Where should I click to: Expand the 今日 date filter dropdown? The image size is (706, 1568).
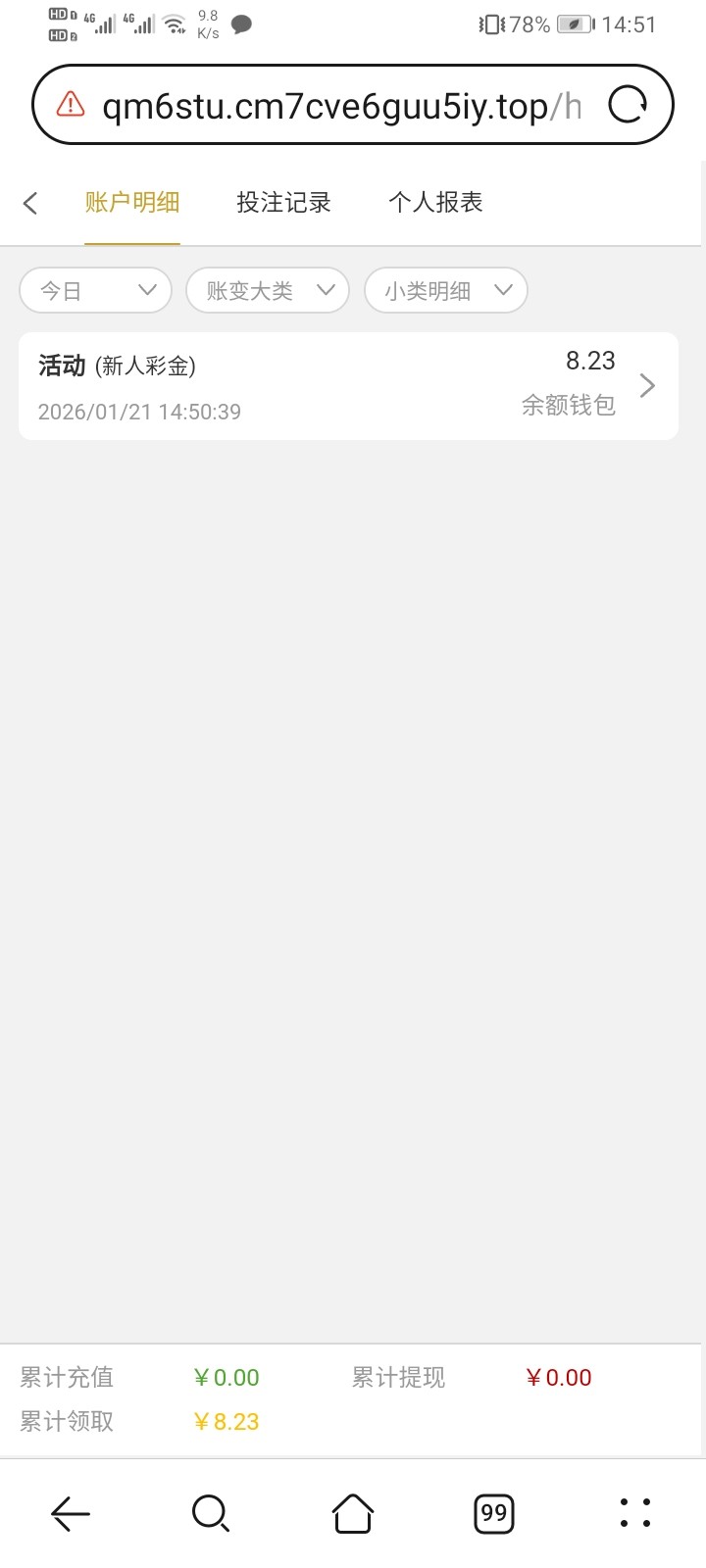click(96, 290)
